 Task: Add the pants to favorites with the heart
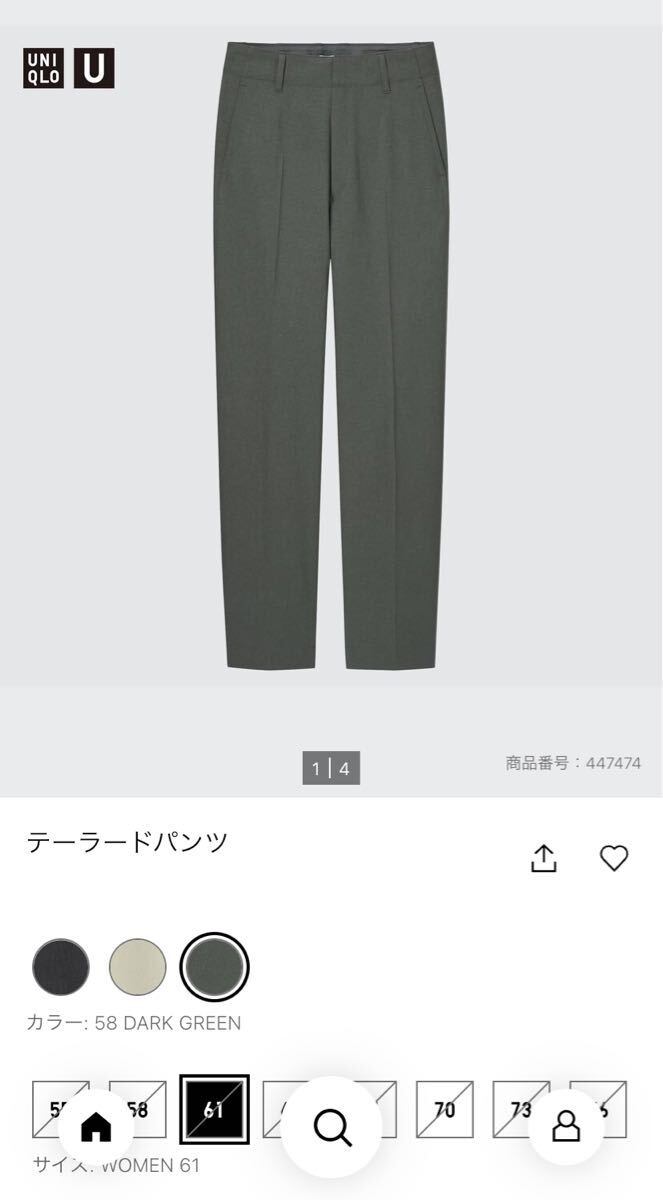(613, 858)
